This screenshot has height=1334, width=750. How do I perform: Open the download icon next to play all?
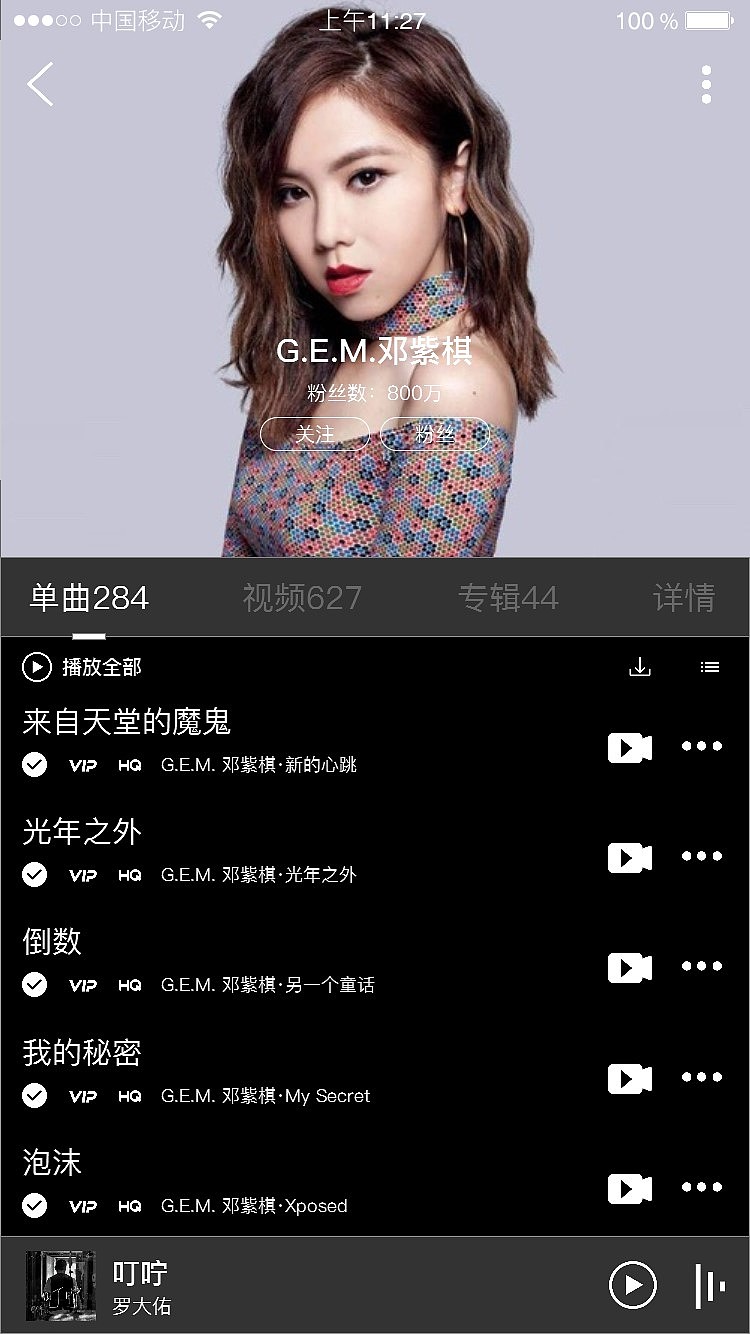(x=640, y=667)
